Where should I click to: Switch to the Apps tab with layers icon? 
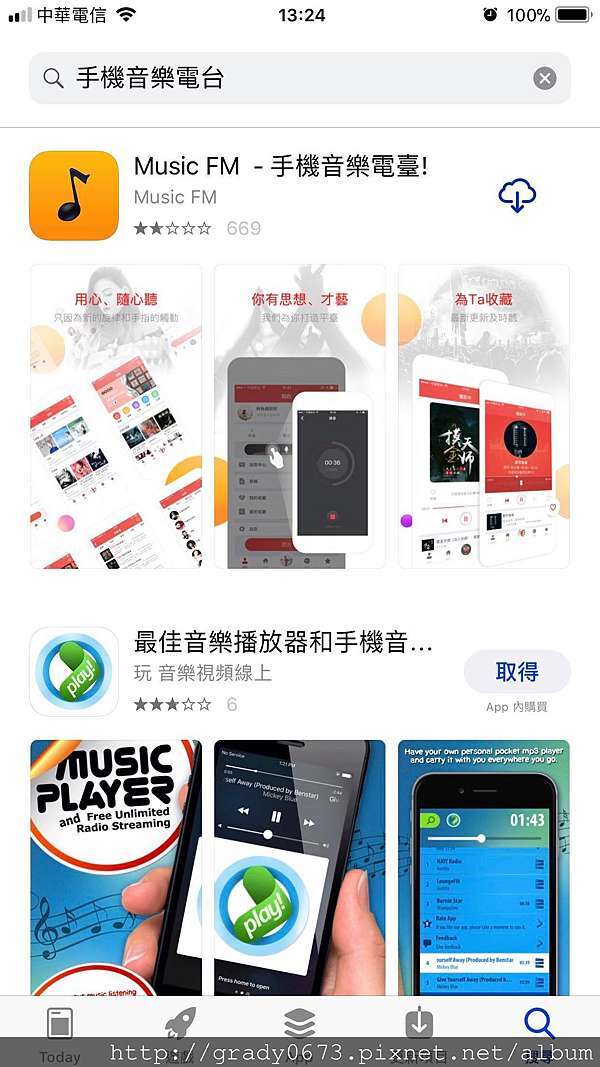pos(300,1032)
